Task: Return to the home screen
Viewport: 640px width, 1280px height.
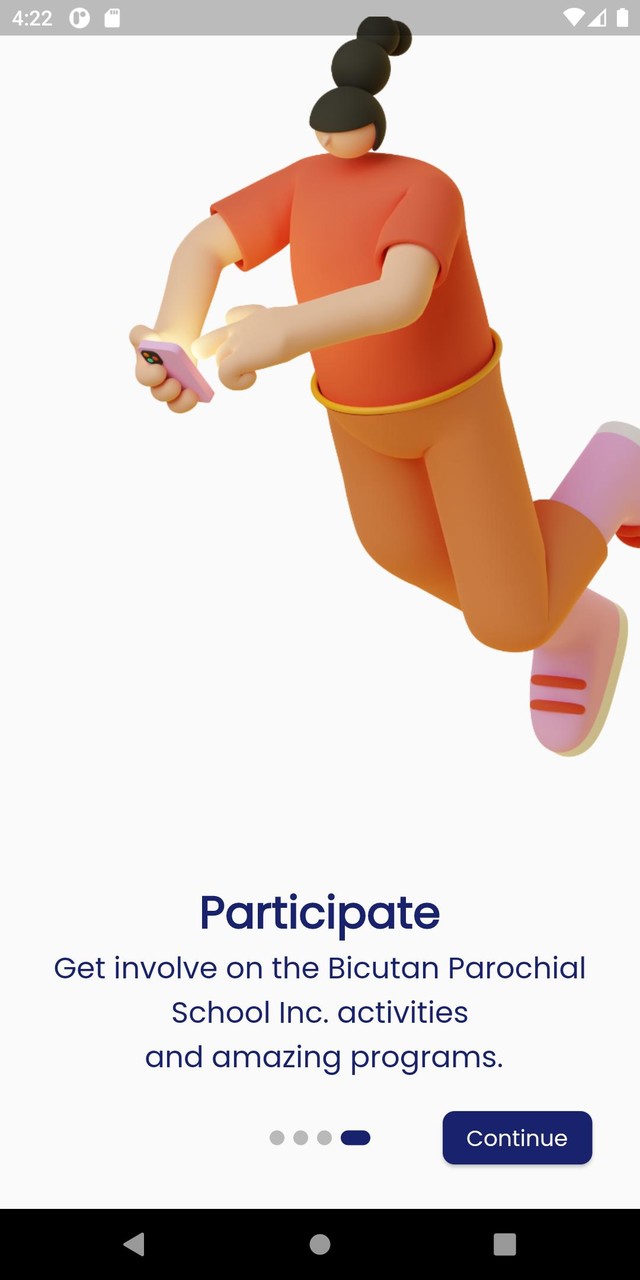Action: (x=320, y=1244)
